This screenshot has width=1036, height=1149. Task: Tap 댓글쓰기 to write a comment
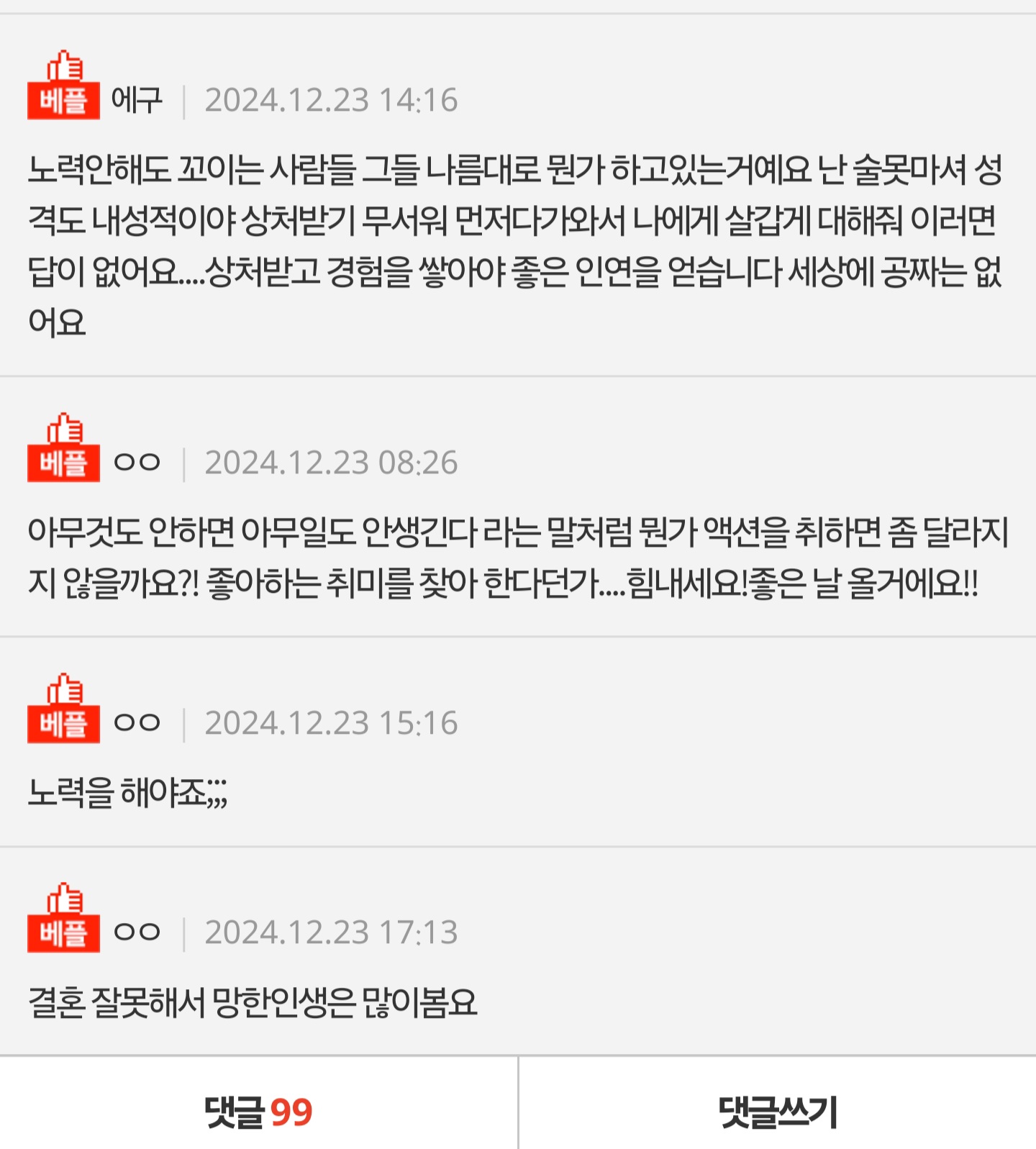(778, 1112)
